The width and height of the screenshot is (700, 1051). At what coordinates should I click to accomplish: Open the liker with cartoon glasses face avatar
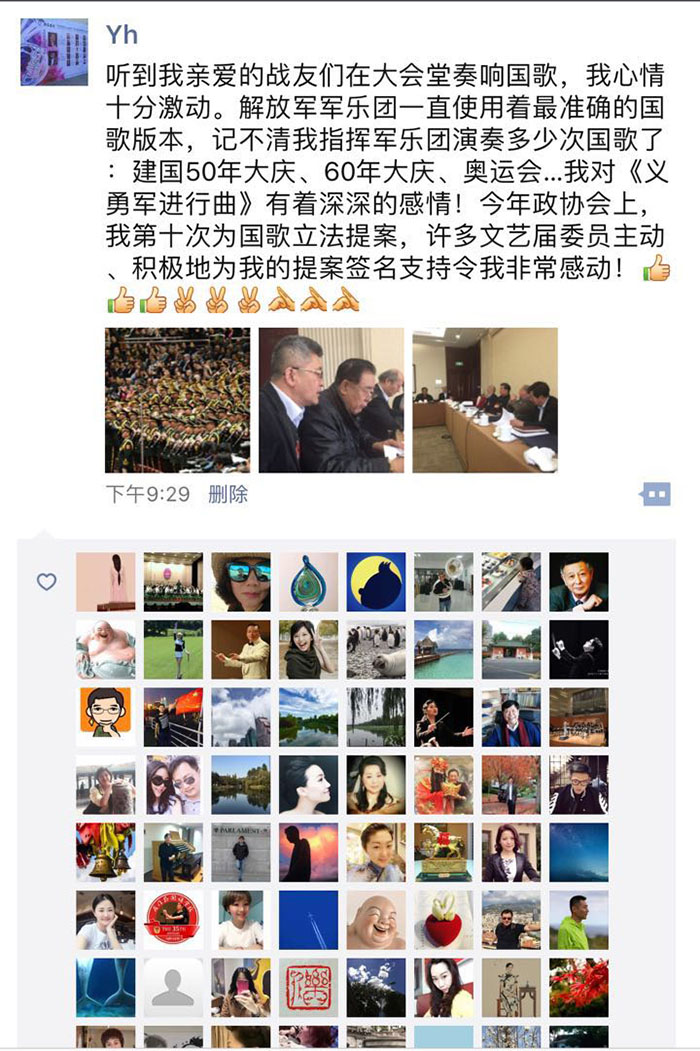(106, 717)
